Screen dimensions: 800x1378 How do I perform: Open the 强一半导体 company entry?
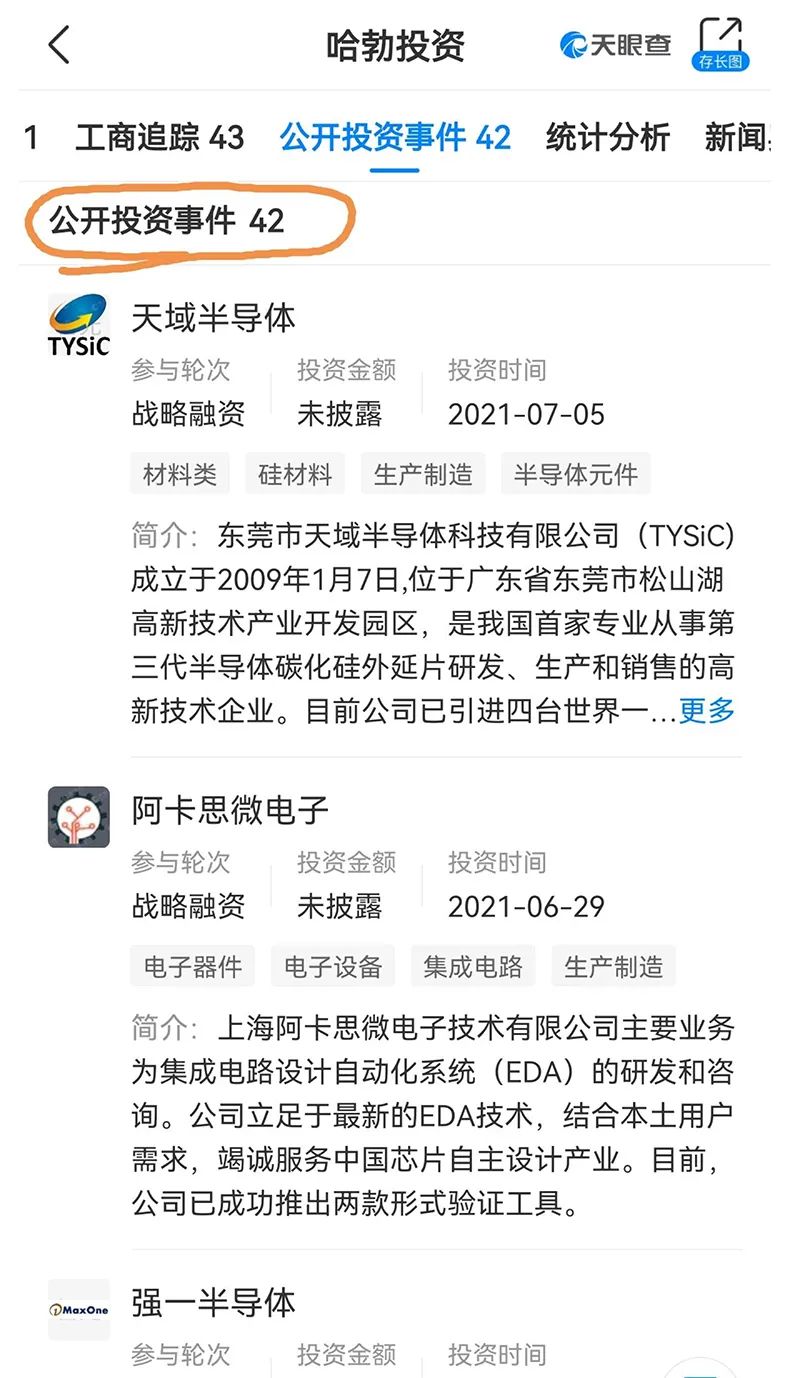[x=213, y=1303]
